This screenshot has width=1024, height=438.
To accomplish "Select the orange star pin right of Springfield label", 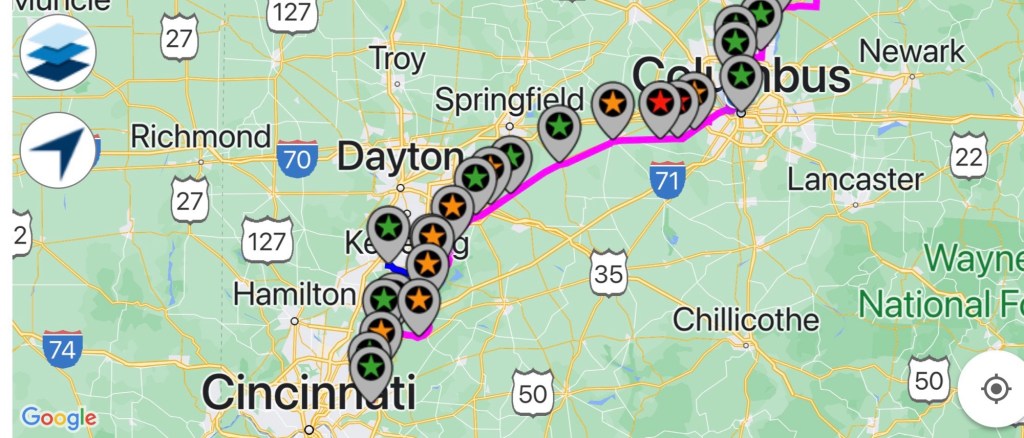I will click(x=613, y=102).
